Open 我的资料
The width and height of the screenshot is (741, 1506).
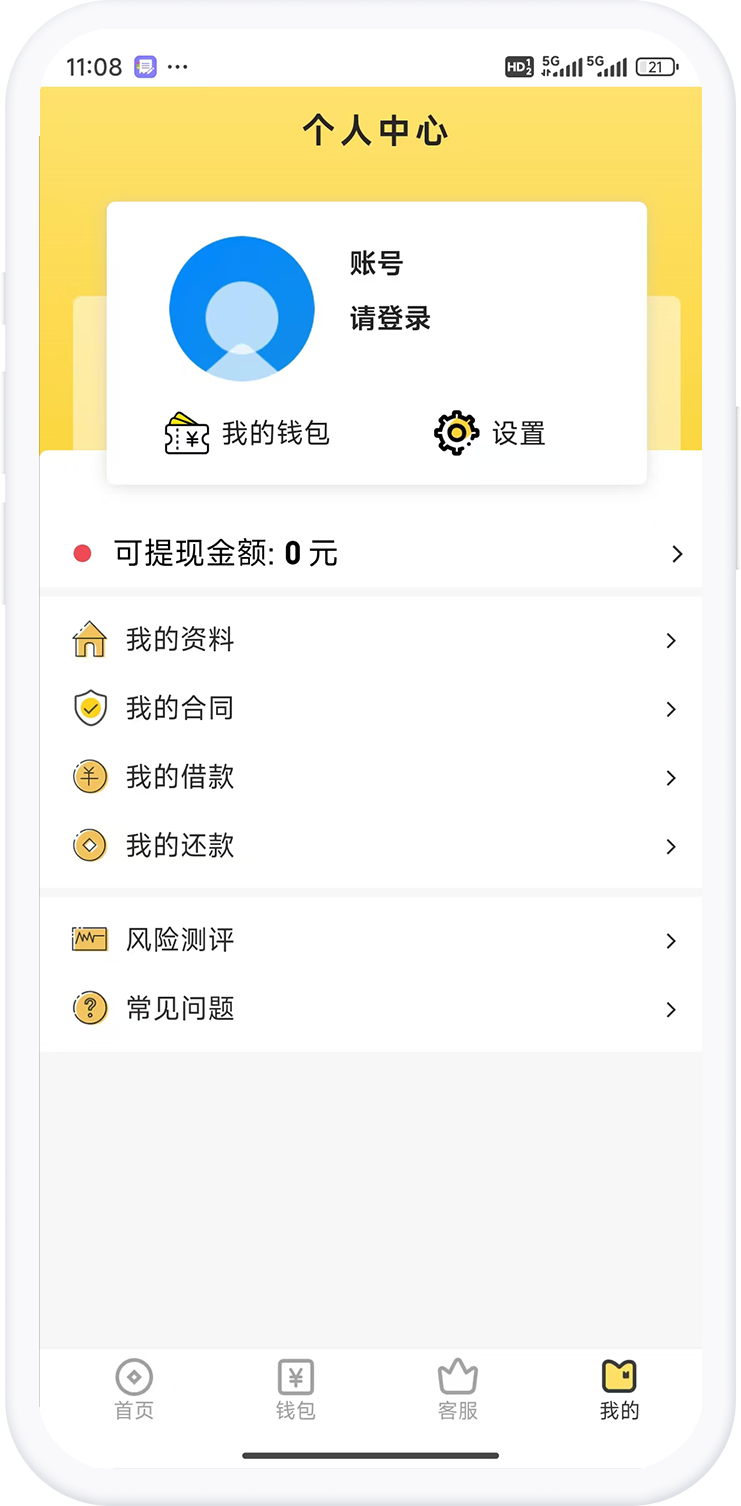click(x=371, y=640)
